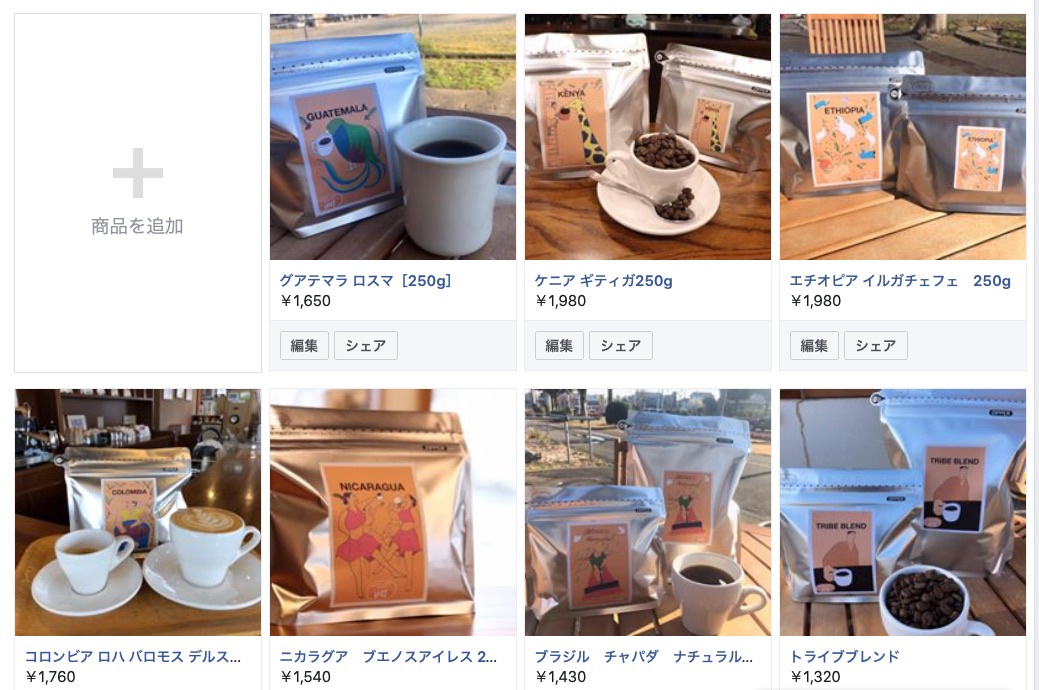1039x690 pixels.
Task: Open the ブラジル チャパダ product photo
Action: pos(647,512)
